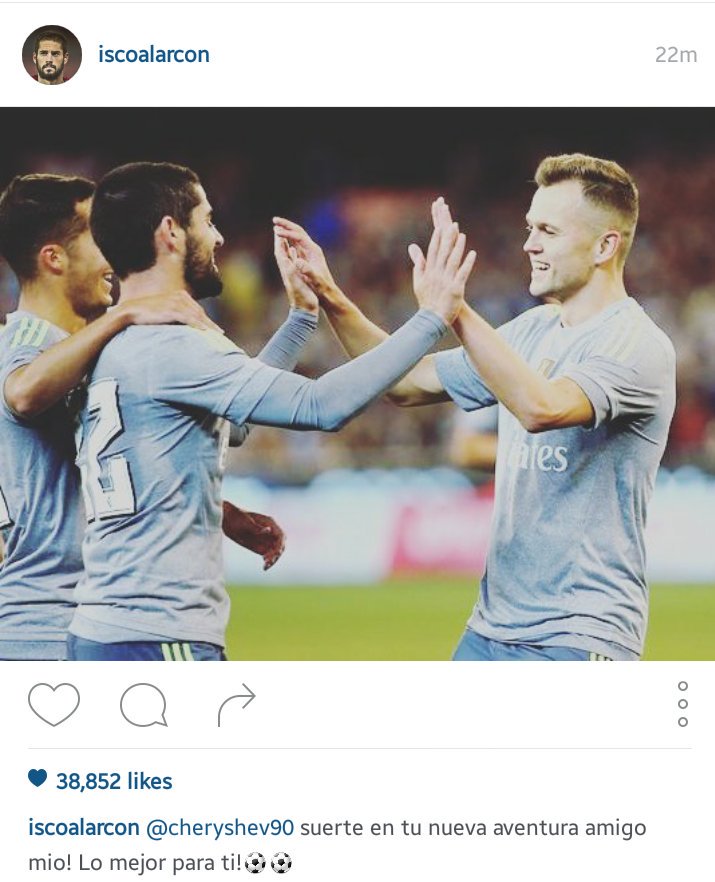This screenshot has height=882, width=715.
Task: Open the three-dot overflow menu
Action: pyautogui.click(x=683, y=705)
